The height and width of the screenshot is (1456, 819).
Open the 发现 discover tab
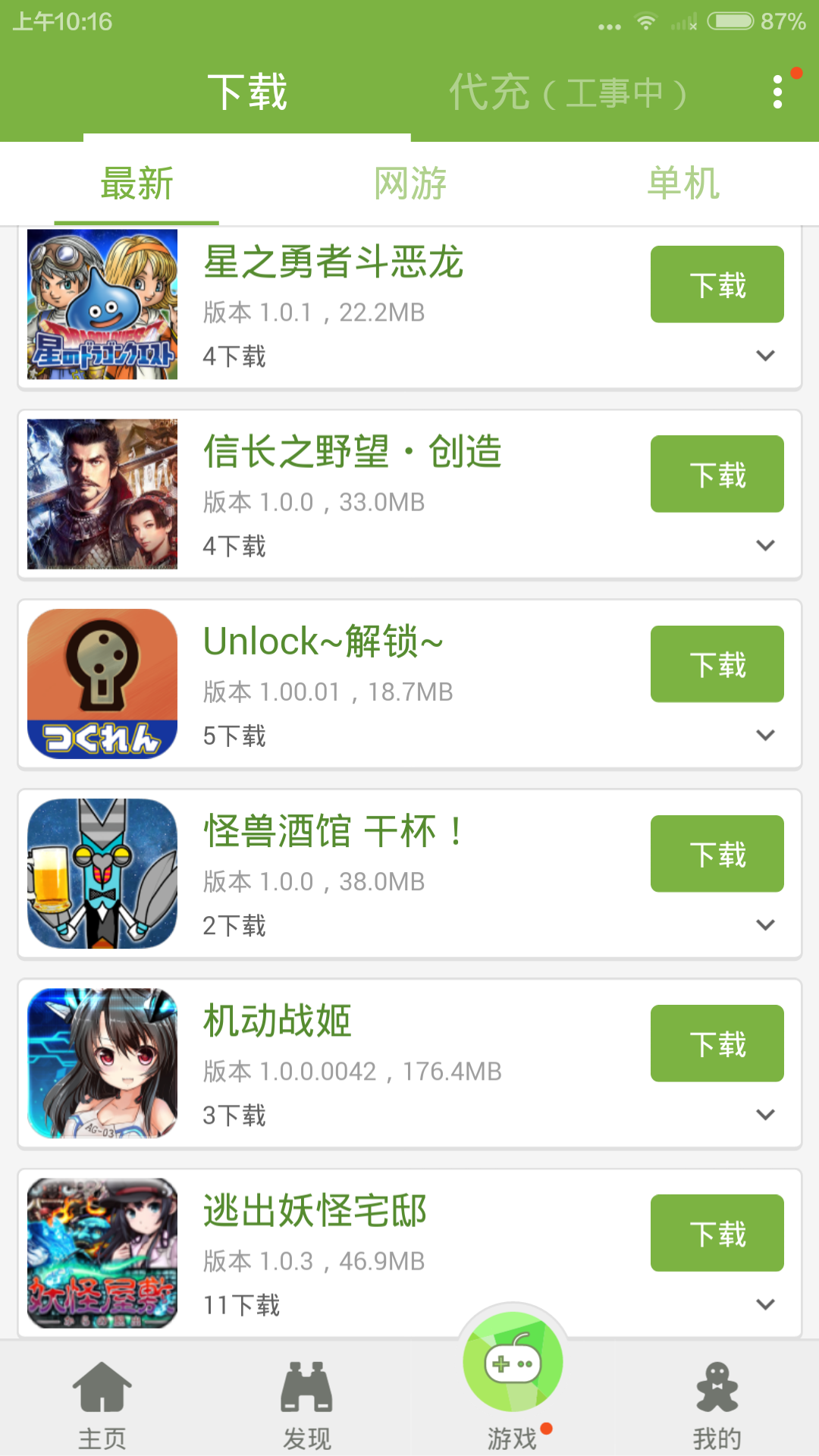pos(307,1404)
